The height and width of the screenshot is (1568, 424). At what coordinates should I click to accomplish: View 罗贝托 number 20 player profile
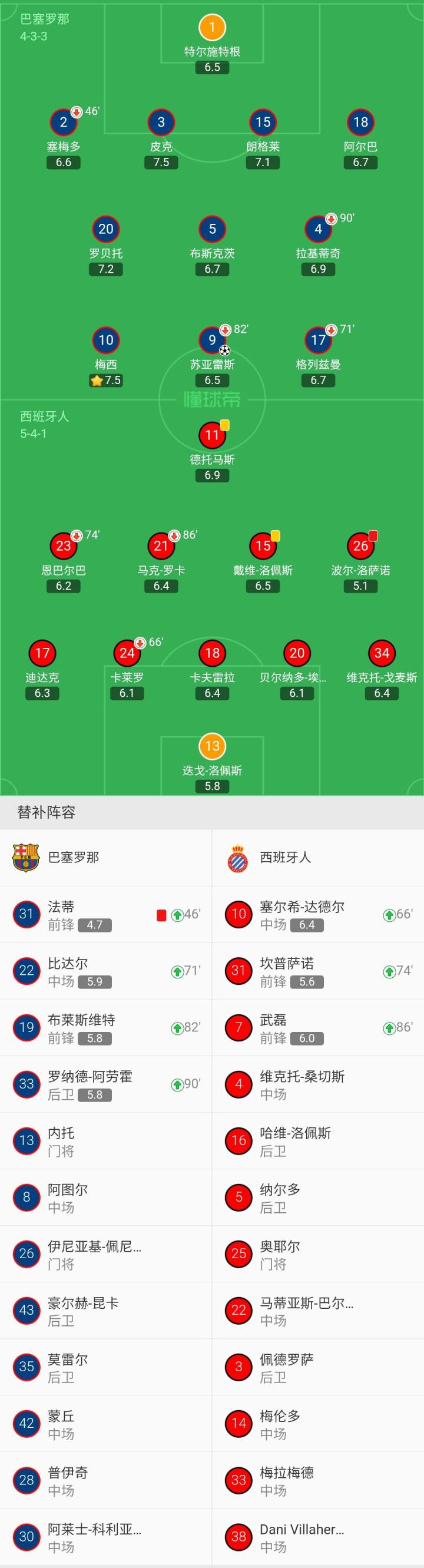(x=106, y=230)
